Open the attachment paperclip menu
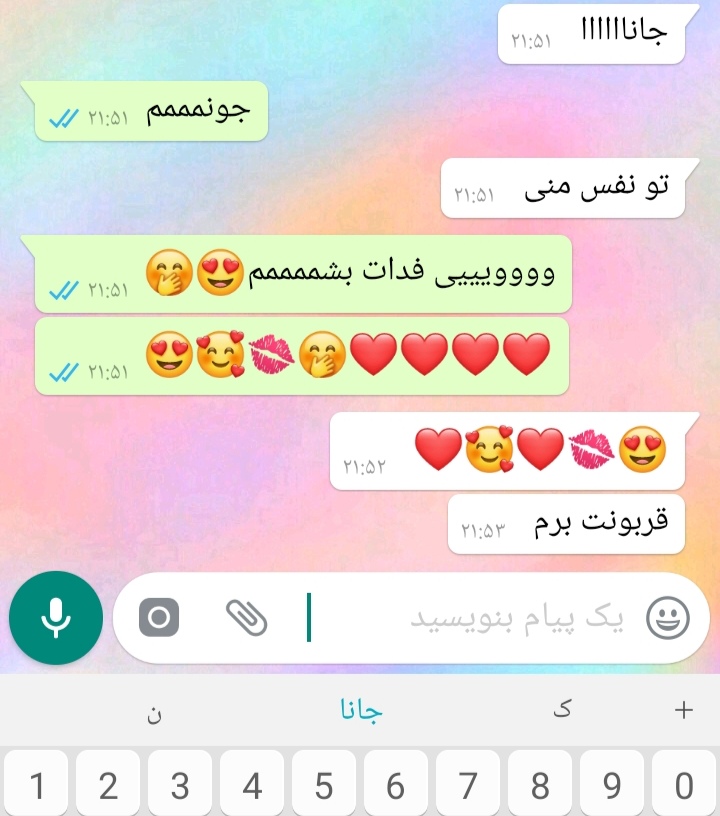Screen dimensions: 720x816 (x=246, y=617)
